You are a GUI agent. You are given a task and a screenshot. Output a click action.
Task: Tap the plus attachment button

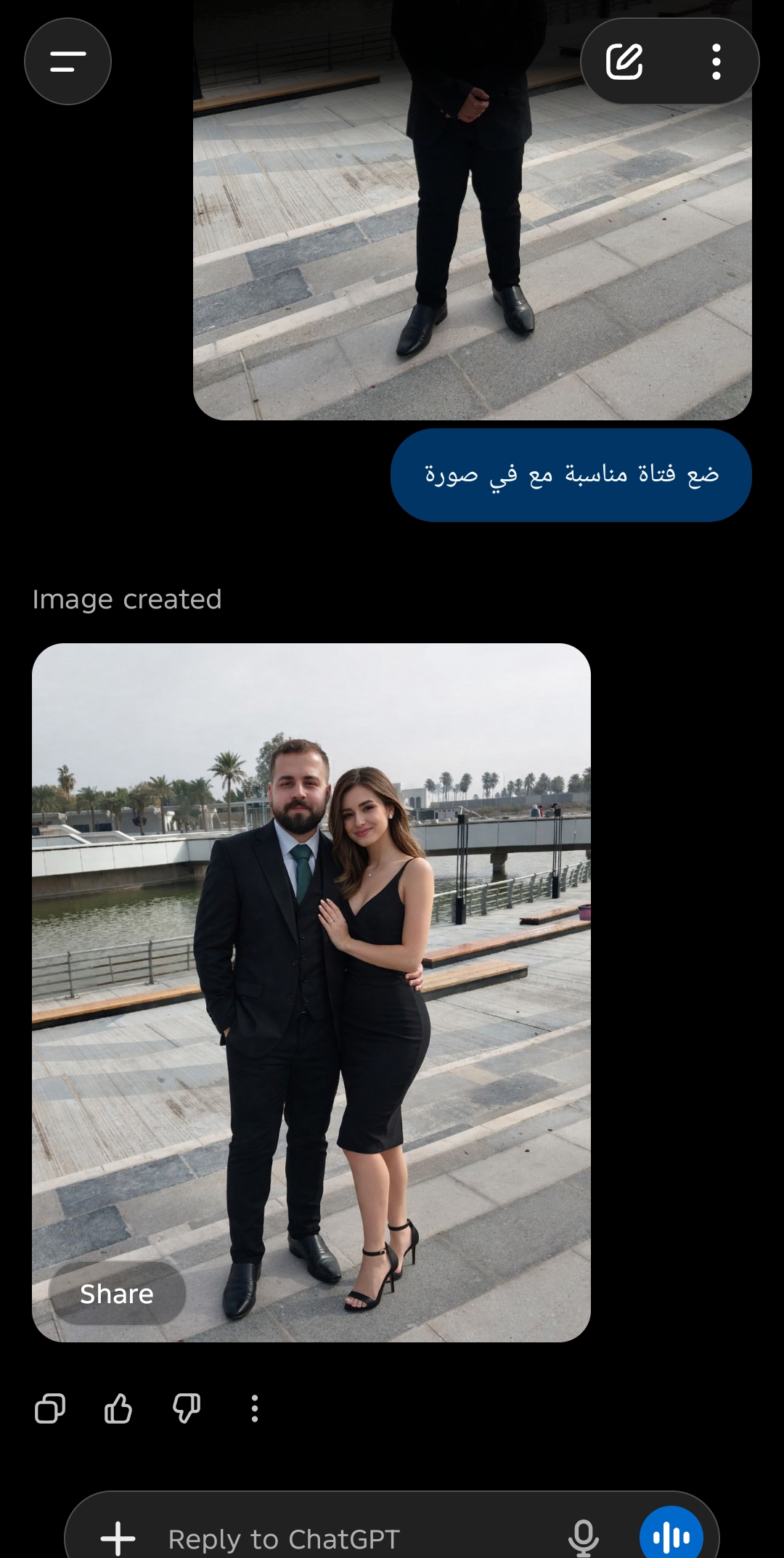pyautogui.click(x=118, y=1538)
